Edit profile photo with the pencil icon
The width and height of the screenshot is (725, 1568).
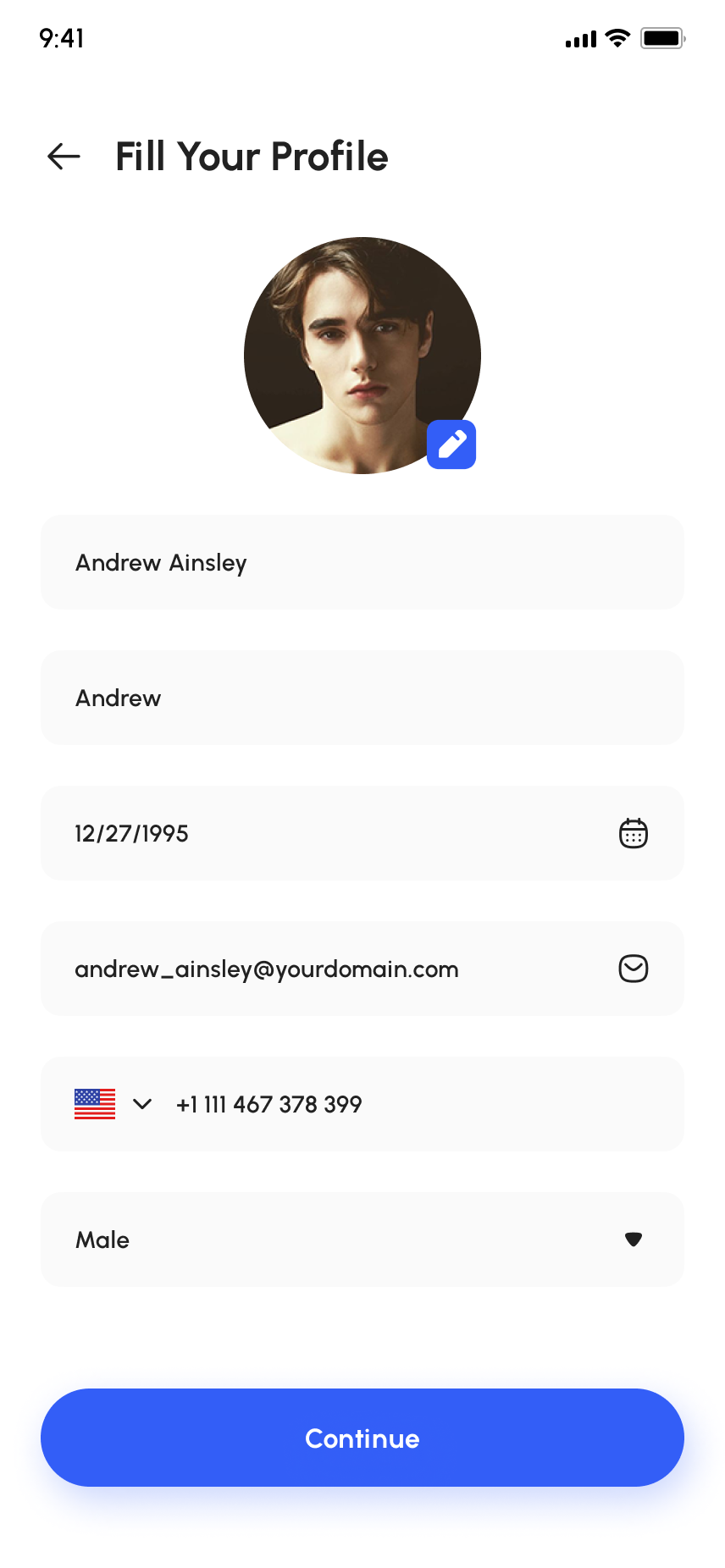click(451, 444)
